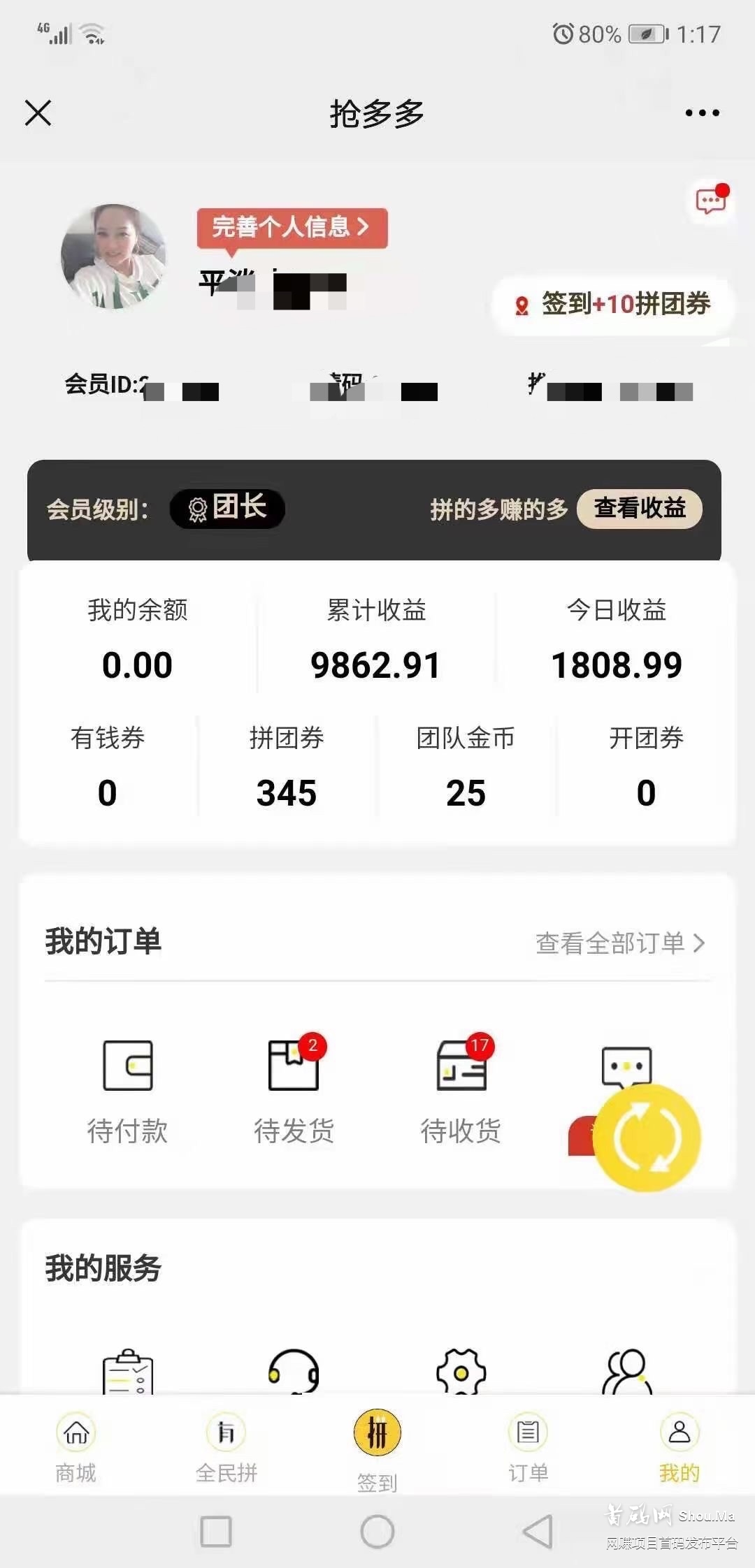
Task: Tap the user profile avatar photo
Action: (114, 257)
